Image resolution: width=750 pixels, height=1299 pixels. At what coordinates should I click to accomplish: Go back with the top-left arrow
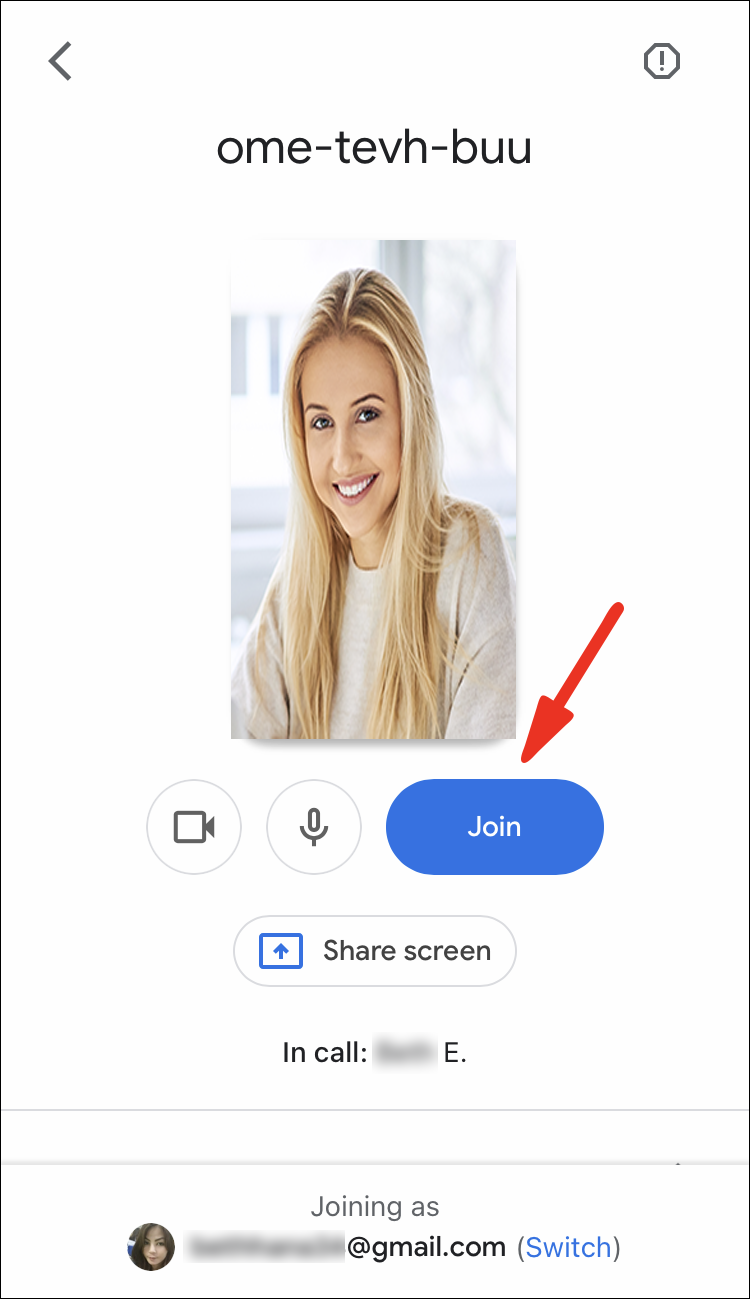coord(61,61)
